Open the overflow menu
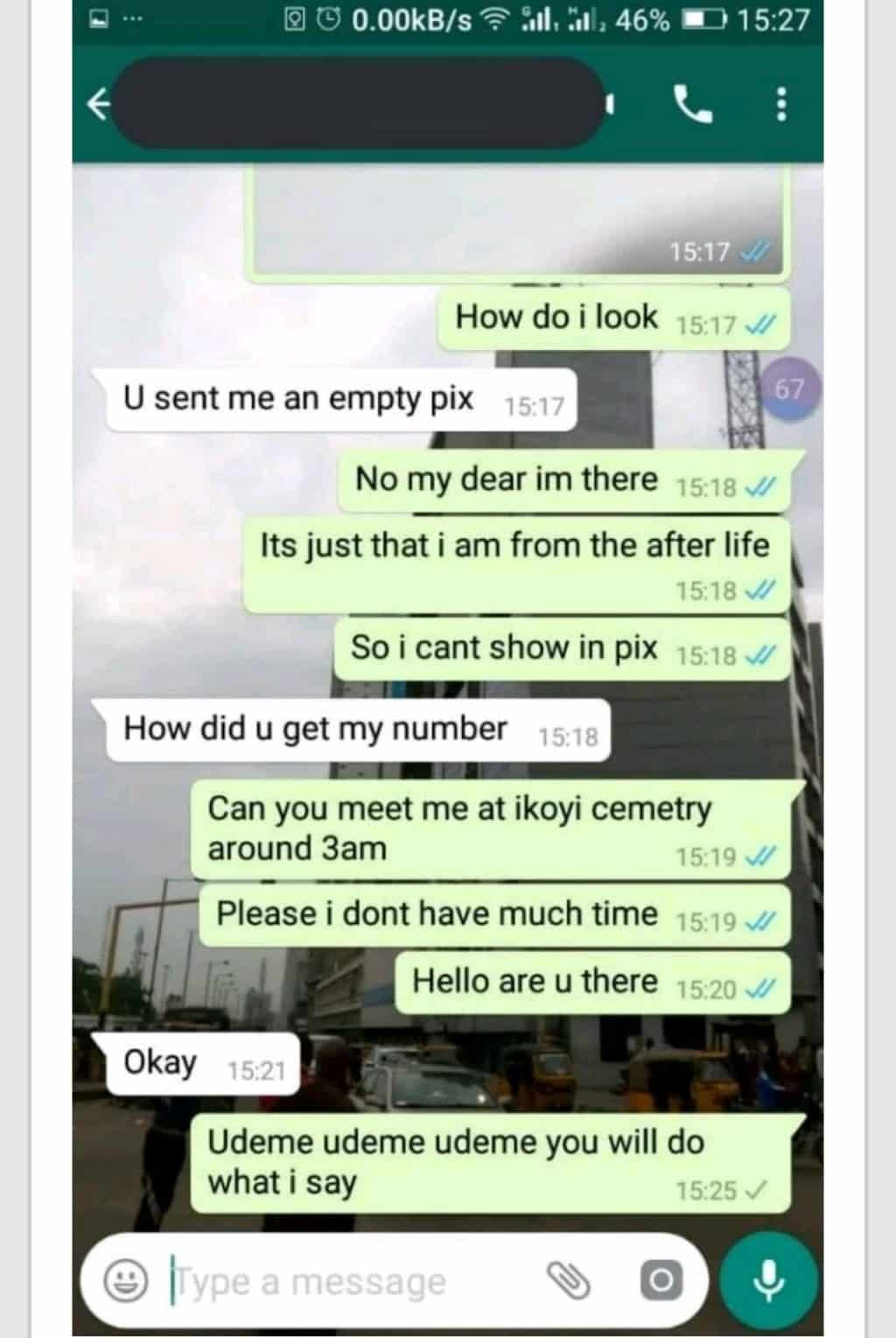This screenshot has height=1338, width=896. pos(781,105)
